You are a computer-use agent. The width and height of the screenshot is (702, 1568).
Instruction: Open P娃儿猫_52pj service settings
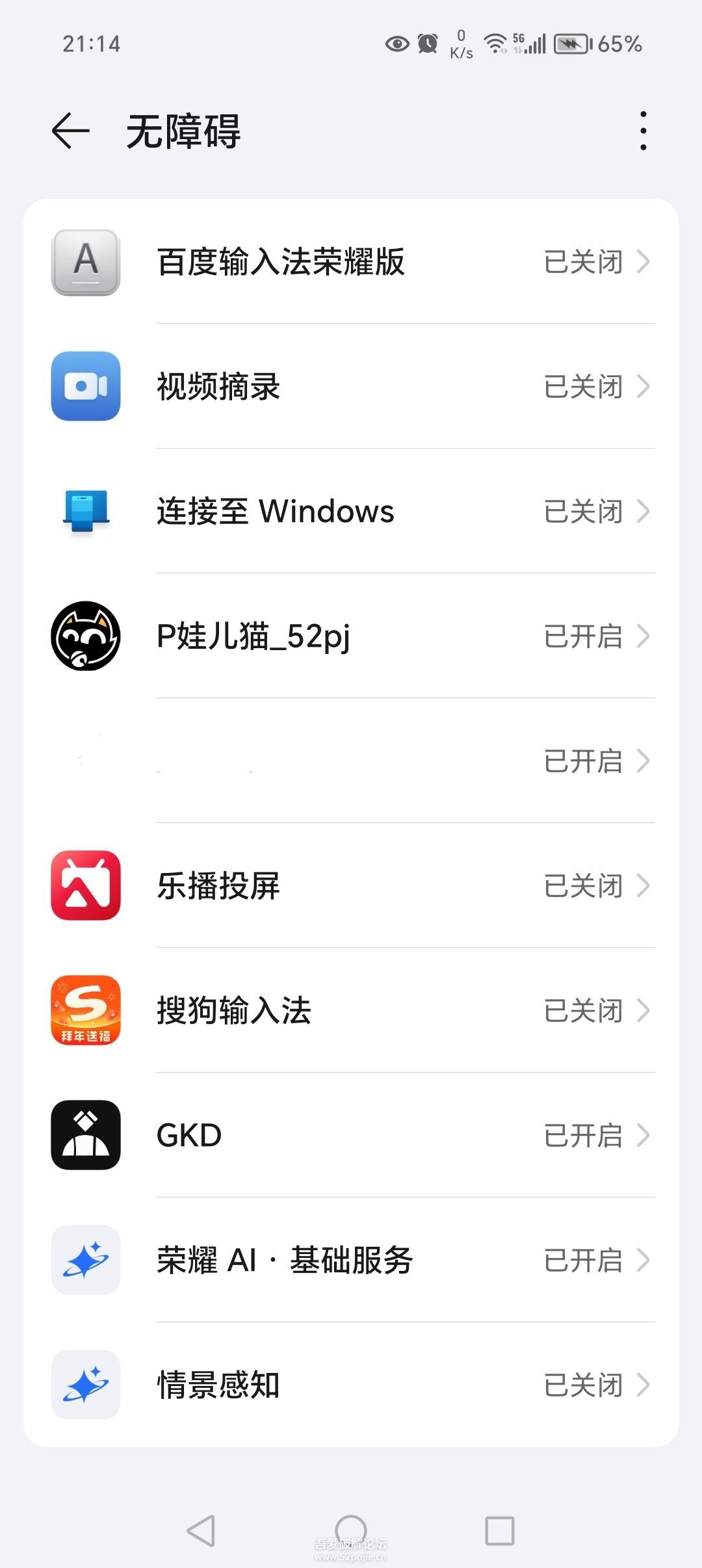click(x=351, y=636)
